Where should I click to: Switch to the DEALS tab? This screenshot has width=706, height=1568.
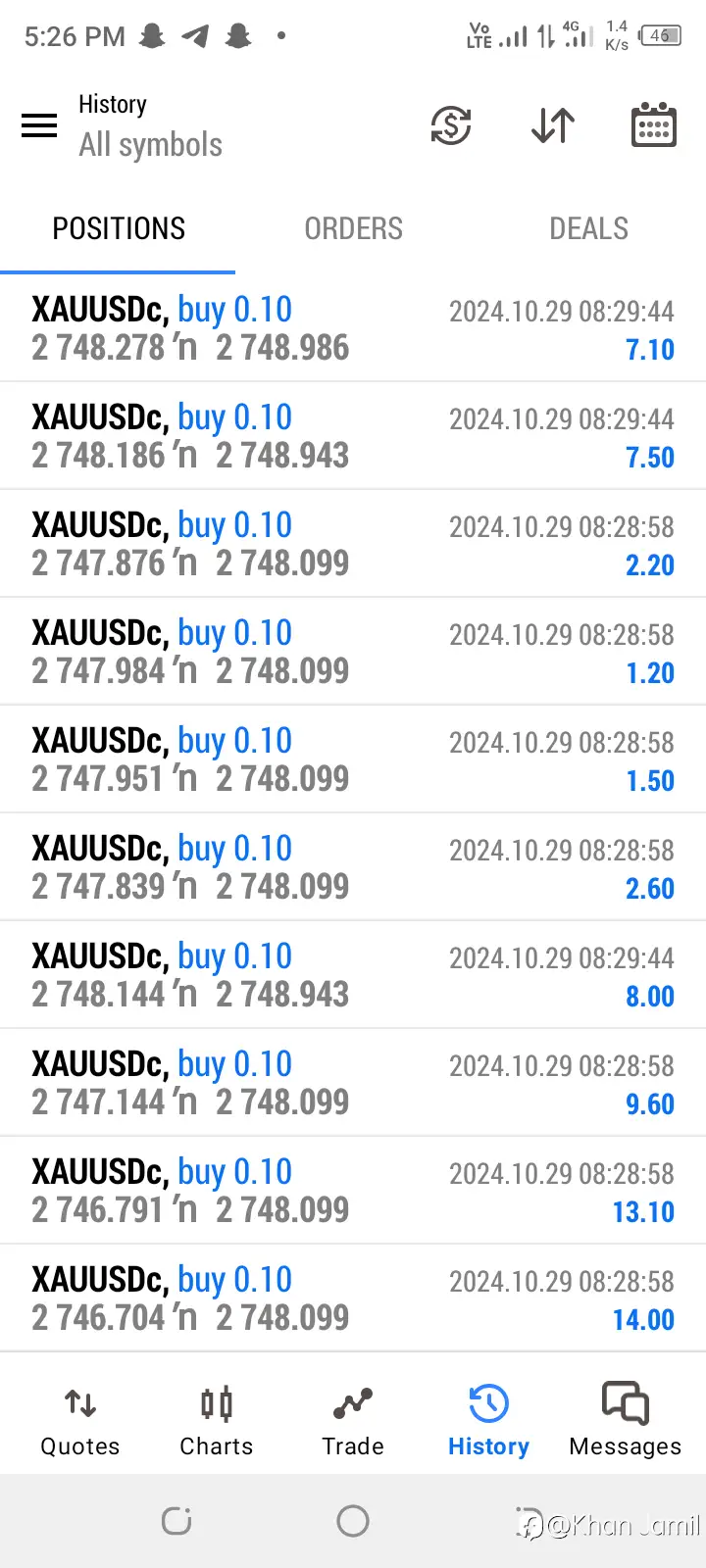pyautogui.click(x=588, y=228)
